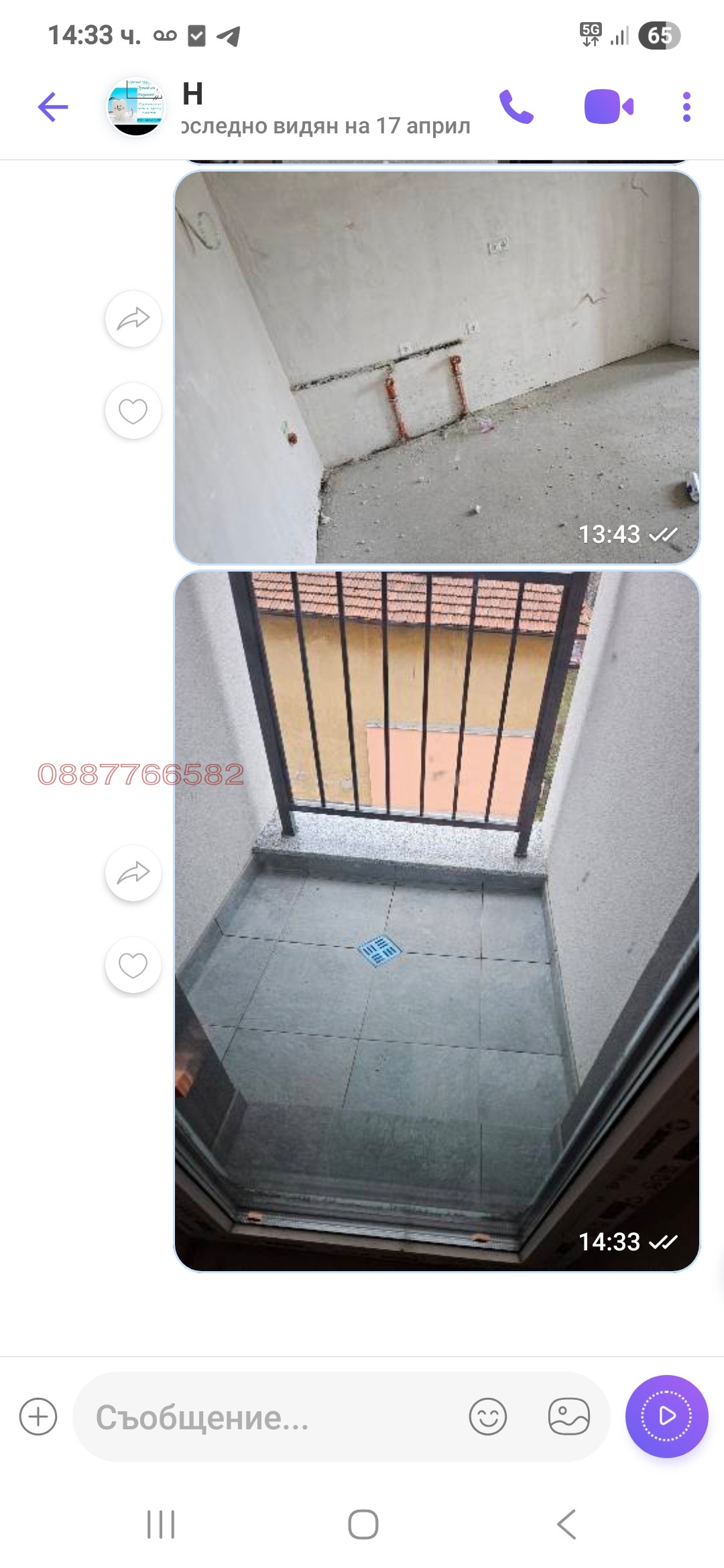The image size is (724, 1568).
Task: Open the room photo sent at 13:43
Action: (436, 367)
